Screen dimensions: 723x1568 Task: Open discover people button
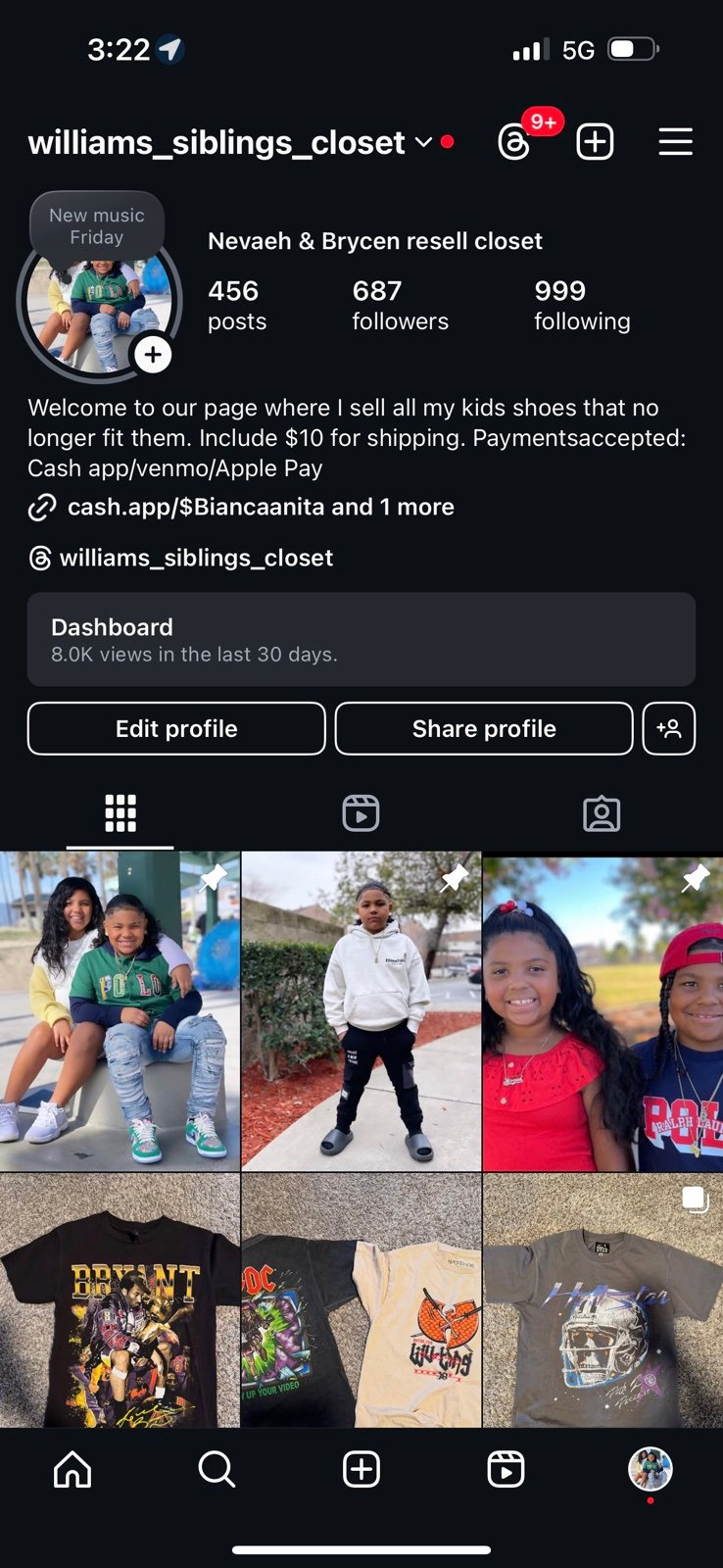pyautogui.click(x=669, y=728)
